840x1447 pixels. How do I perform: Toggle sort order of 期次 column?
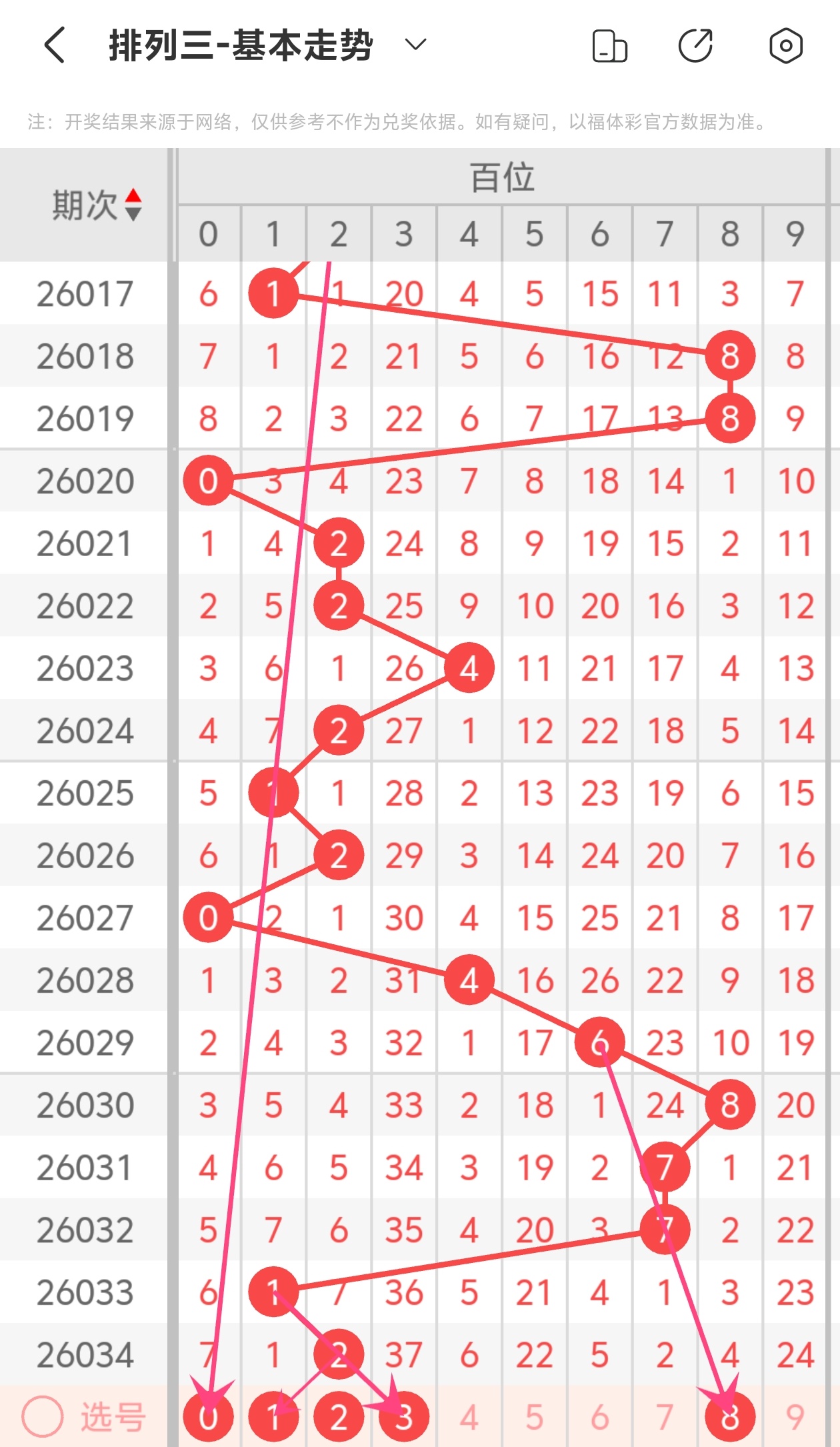(x=133, y=205)
